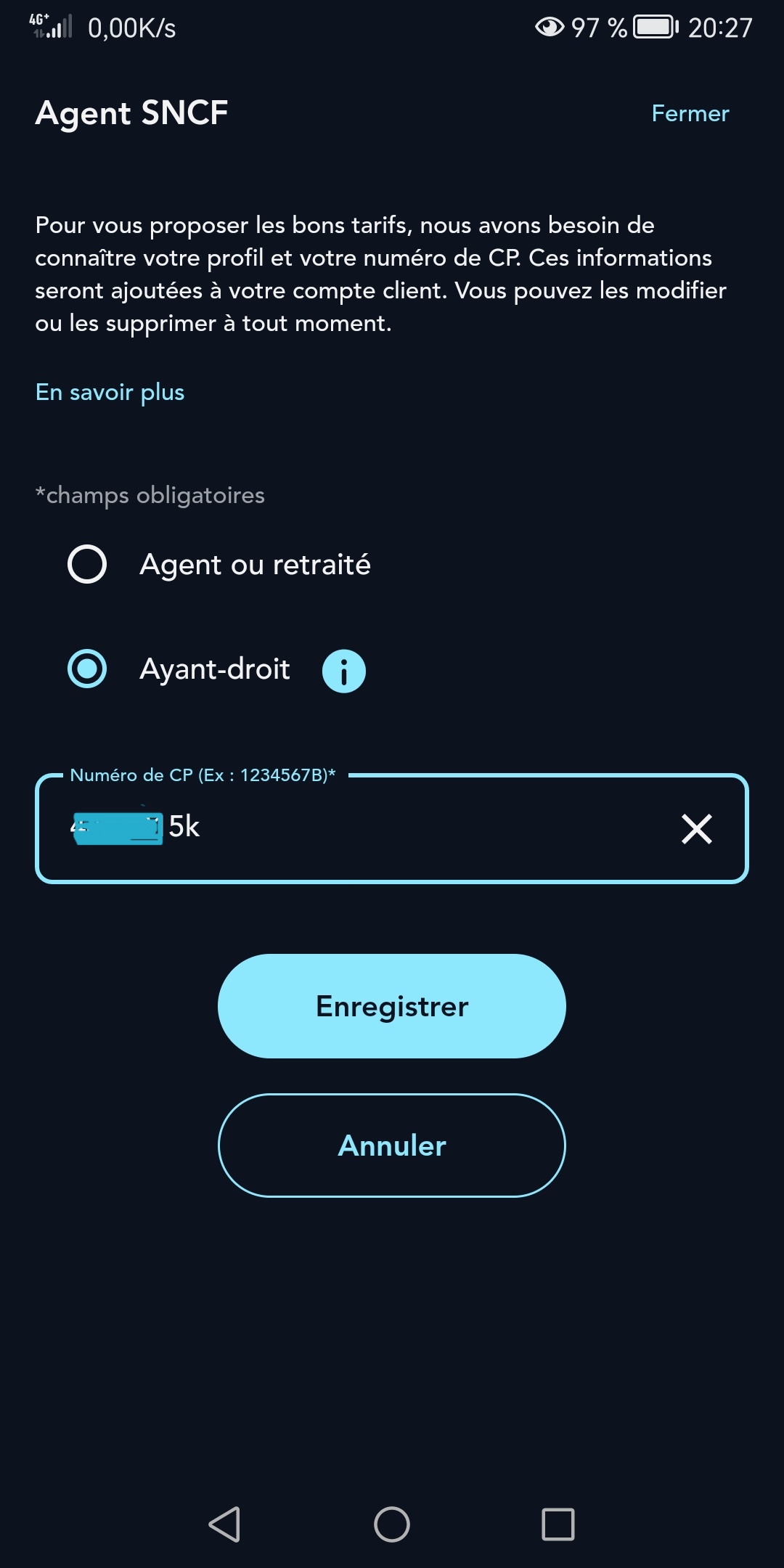This screenshot has width=784, height=1568.
Task: Return to the phone's home screen
Action: tap(392, 1524)
